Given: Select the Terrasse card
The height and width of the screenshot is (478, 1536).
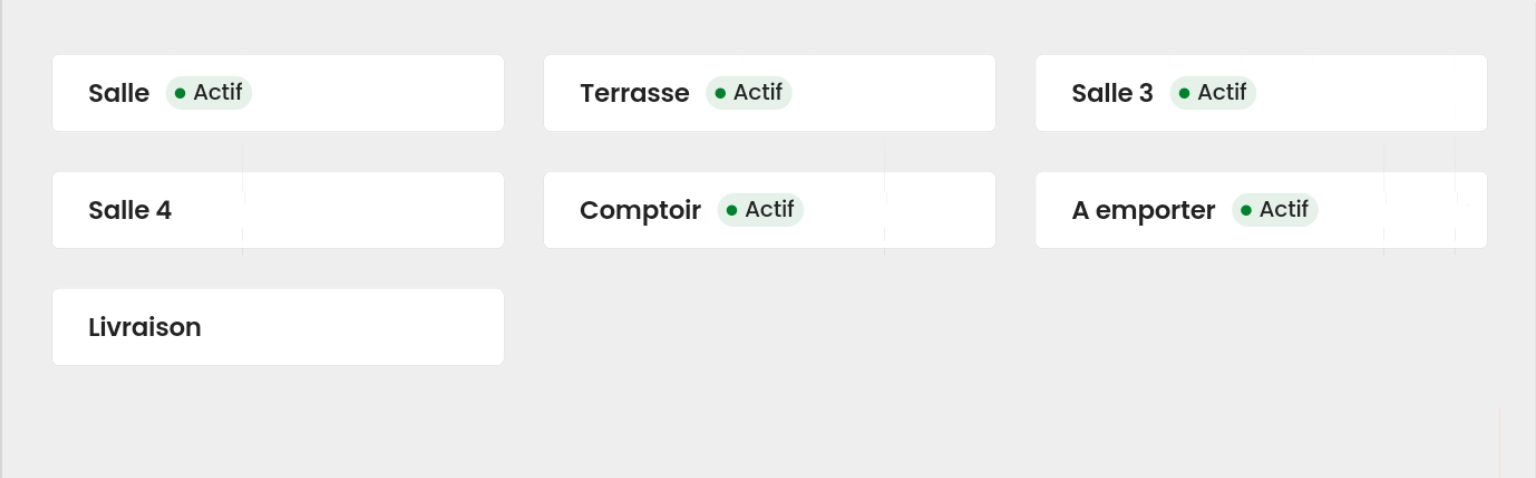Looking at the screenshot, I should click(769, 93).
